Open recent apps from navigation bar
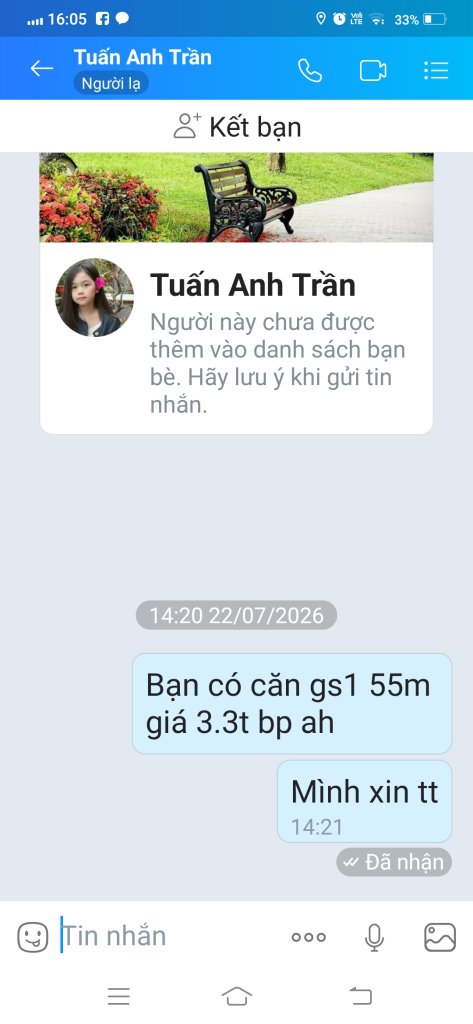The height and width of the screenshot is (1024, 473). click(x=118, y=996)
